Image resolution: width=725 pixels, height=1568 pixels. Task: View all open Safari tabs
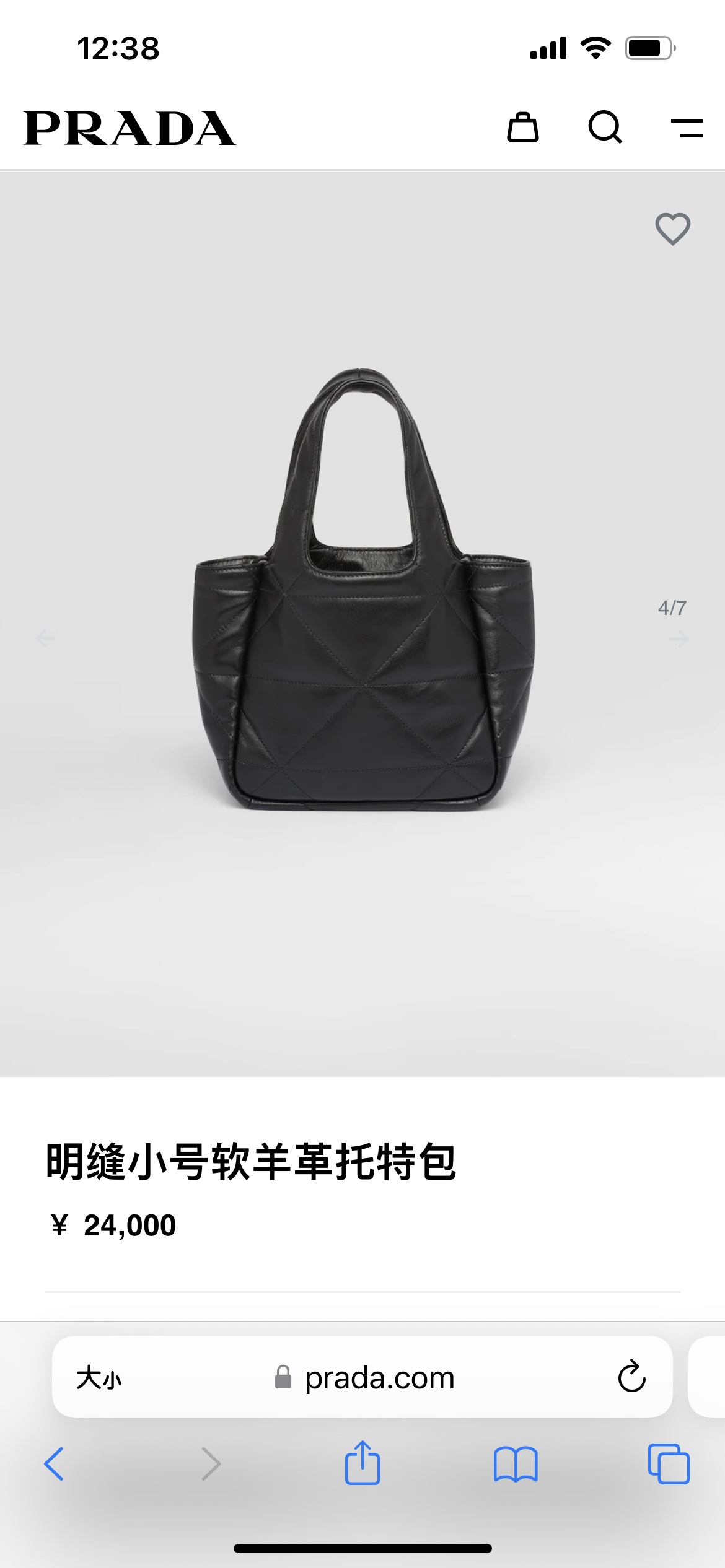(x=669, y=1464)
